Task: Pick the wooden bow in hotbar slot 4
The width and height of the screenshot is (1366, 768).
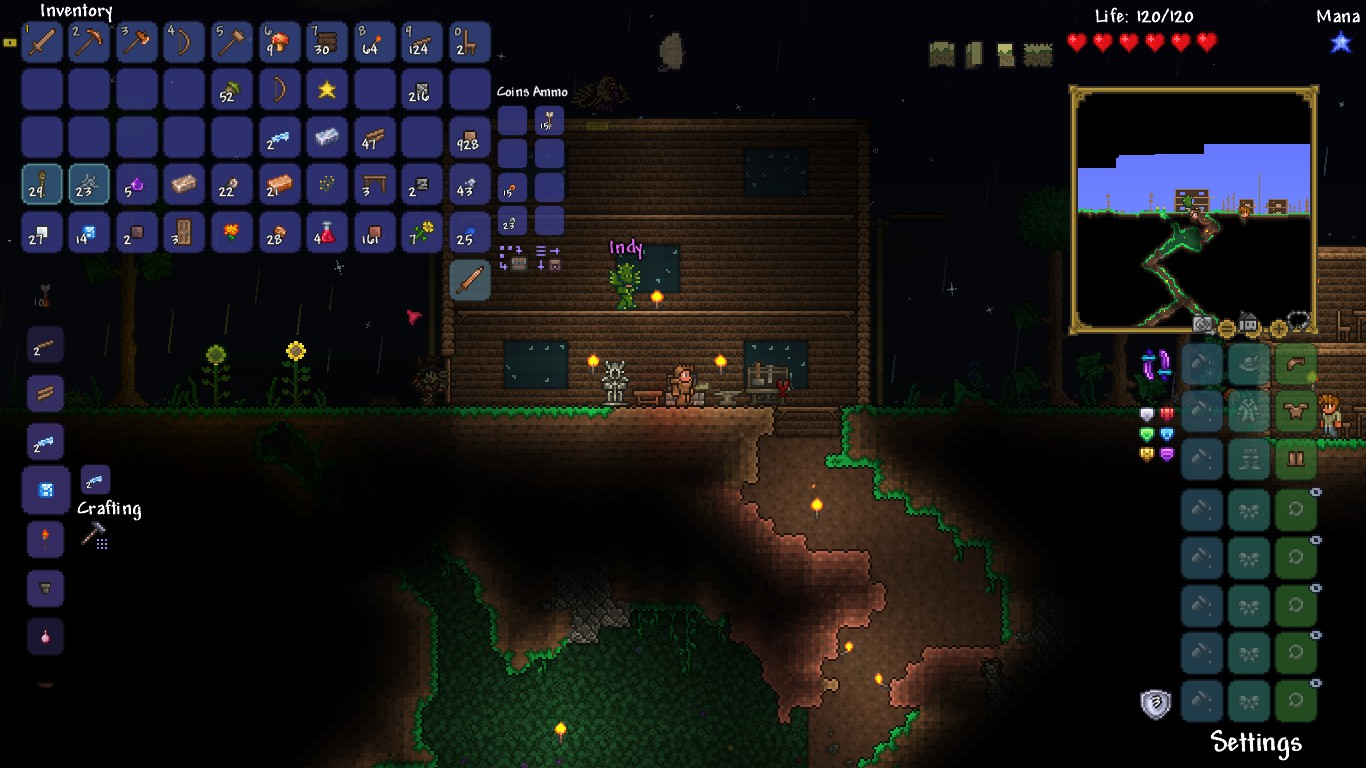Action: click(x=184, y=42)
